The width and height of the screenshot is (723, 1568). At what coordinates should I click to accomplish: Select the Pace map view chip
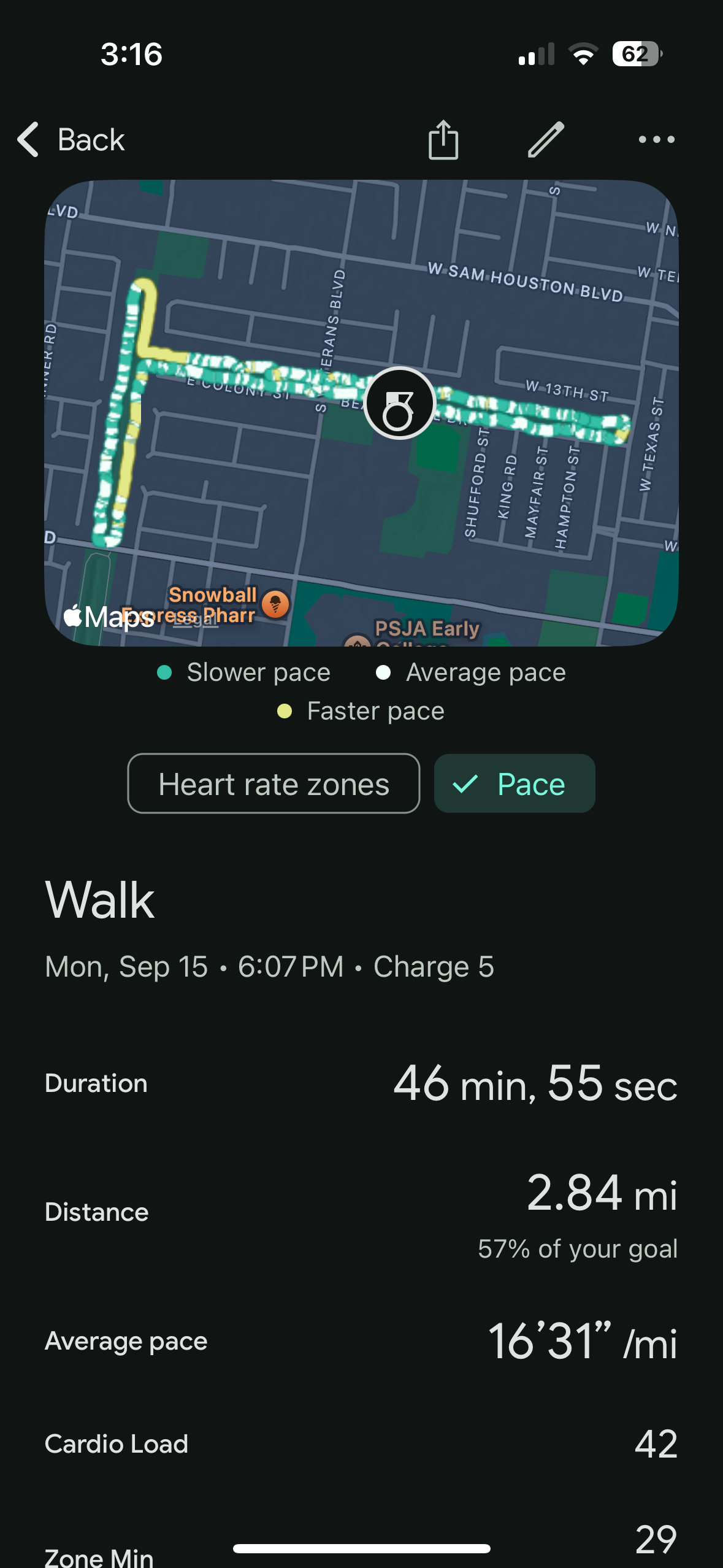coord(515,783)
